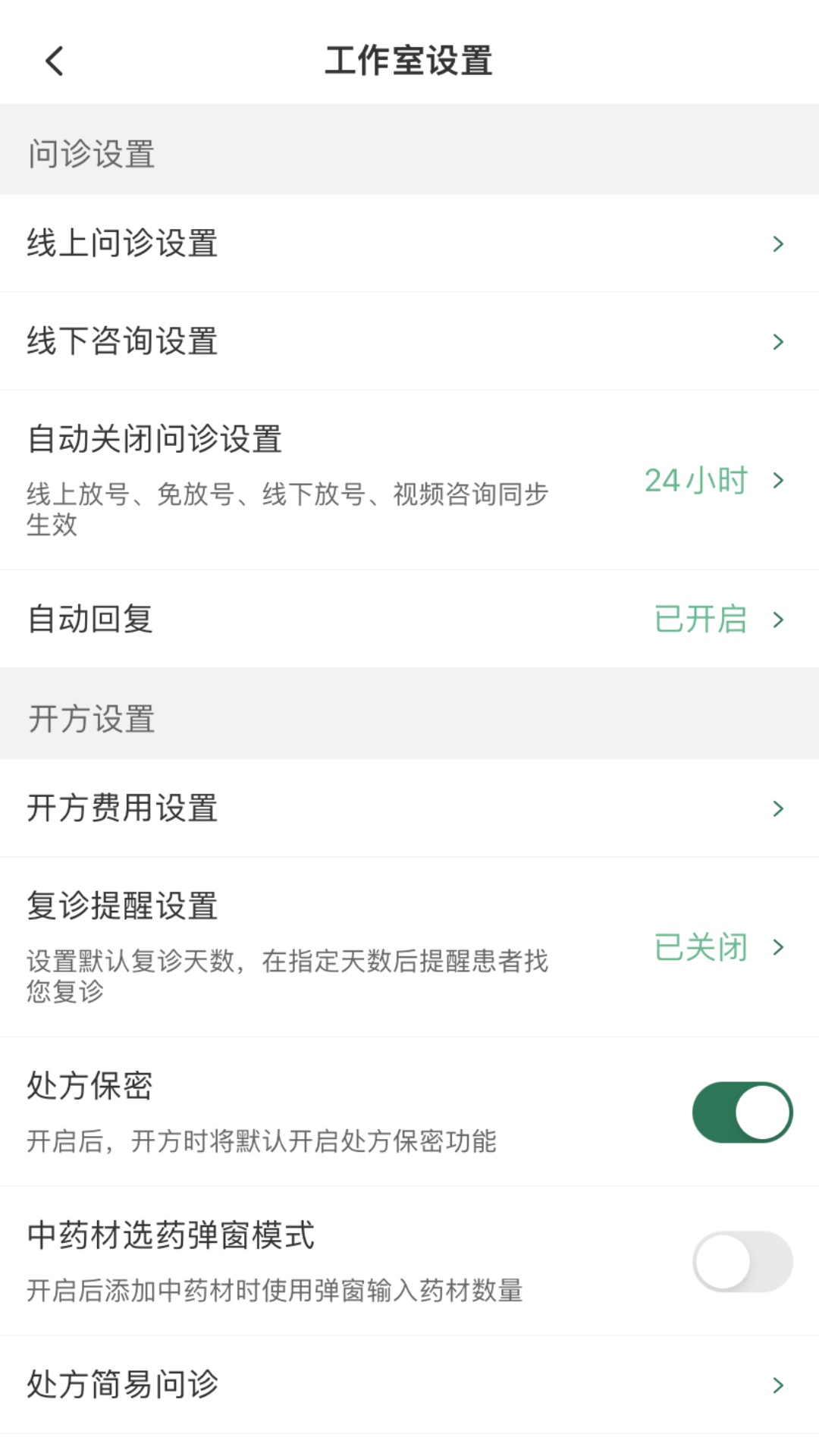Viewport: 819px width, 1456px height.
Task: Expand 自动关闭问诊设置 options
Action: point(778,480)
